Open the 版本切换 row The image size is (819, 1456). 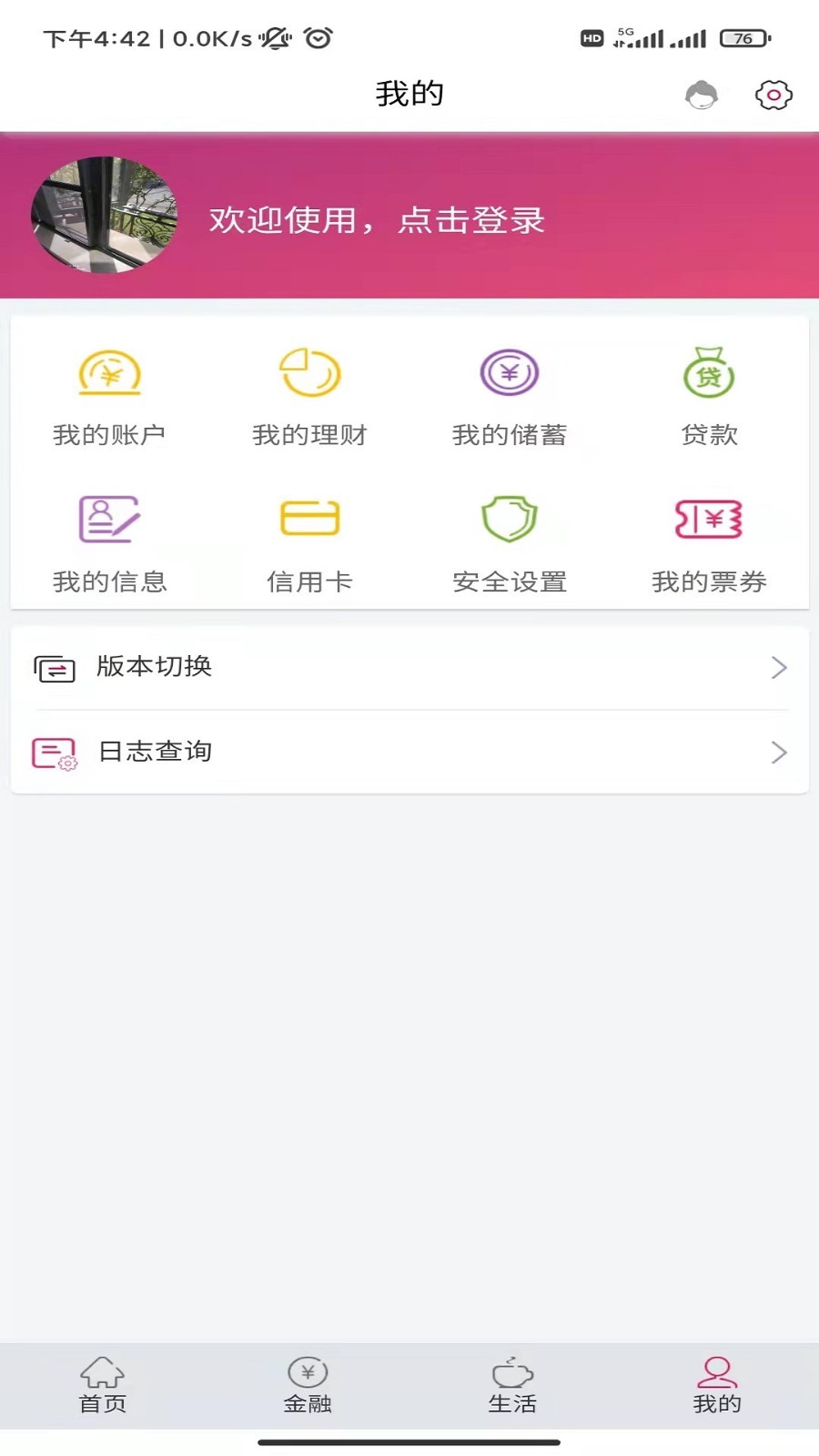point(409,667)
